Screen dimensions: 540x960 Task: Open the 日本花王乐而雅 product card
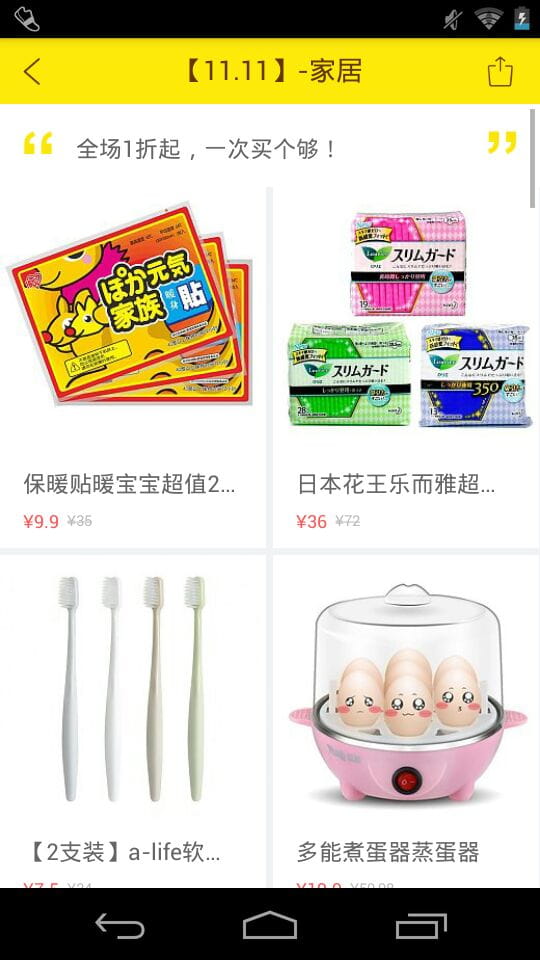407,367
